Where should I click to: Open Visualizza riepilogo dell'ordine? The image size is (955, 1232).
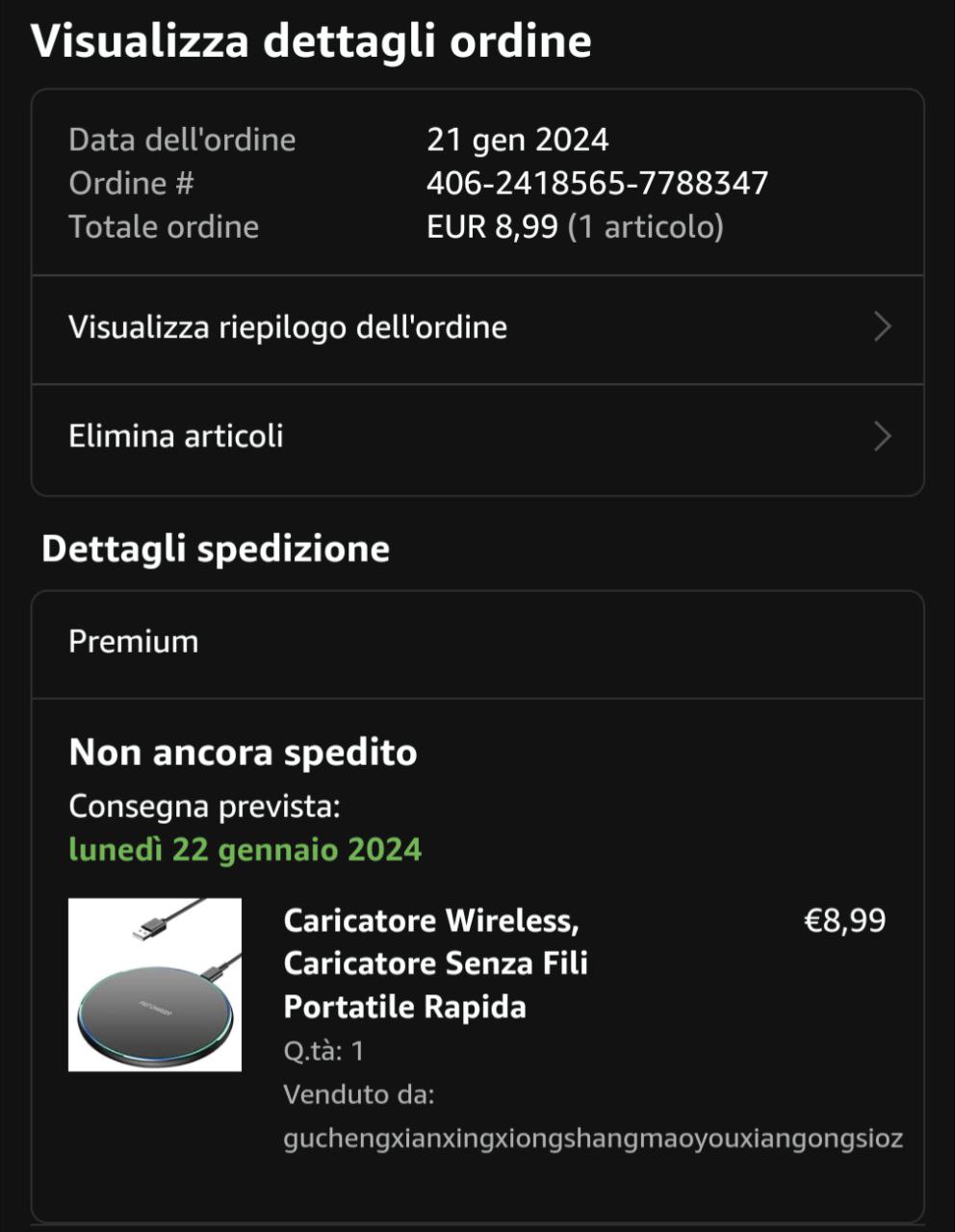click(x=477, y=328)
